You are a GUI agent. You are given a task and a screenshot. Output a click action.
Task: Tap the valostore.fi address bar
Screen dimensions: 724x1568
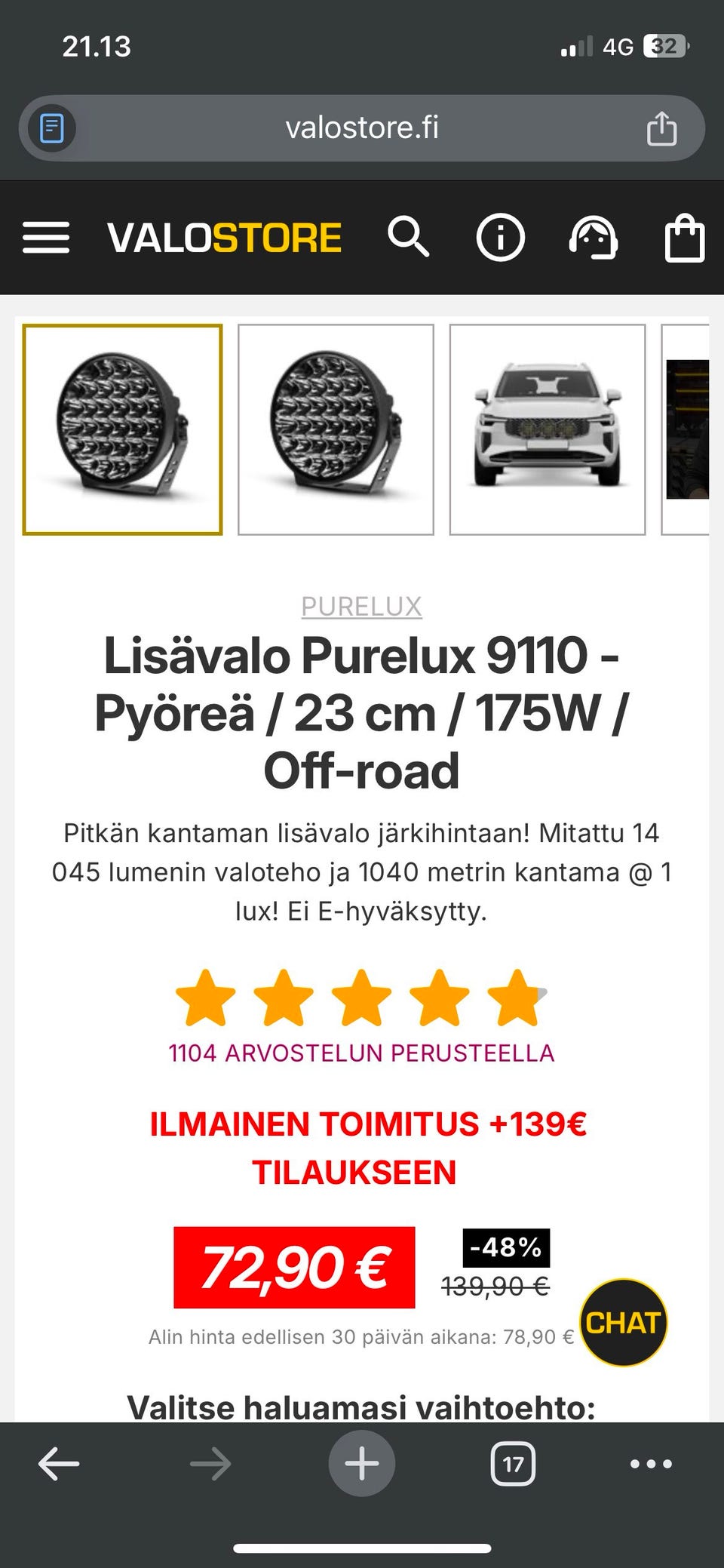(x=361, y=128)
